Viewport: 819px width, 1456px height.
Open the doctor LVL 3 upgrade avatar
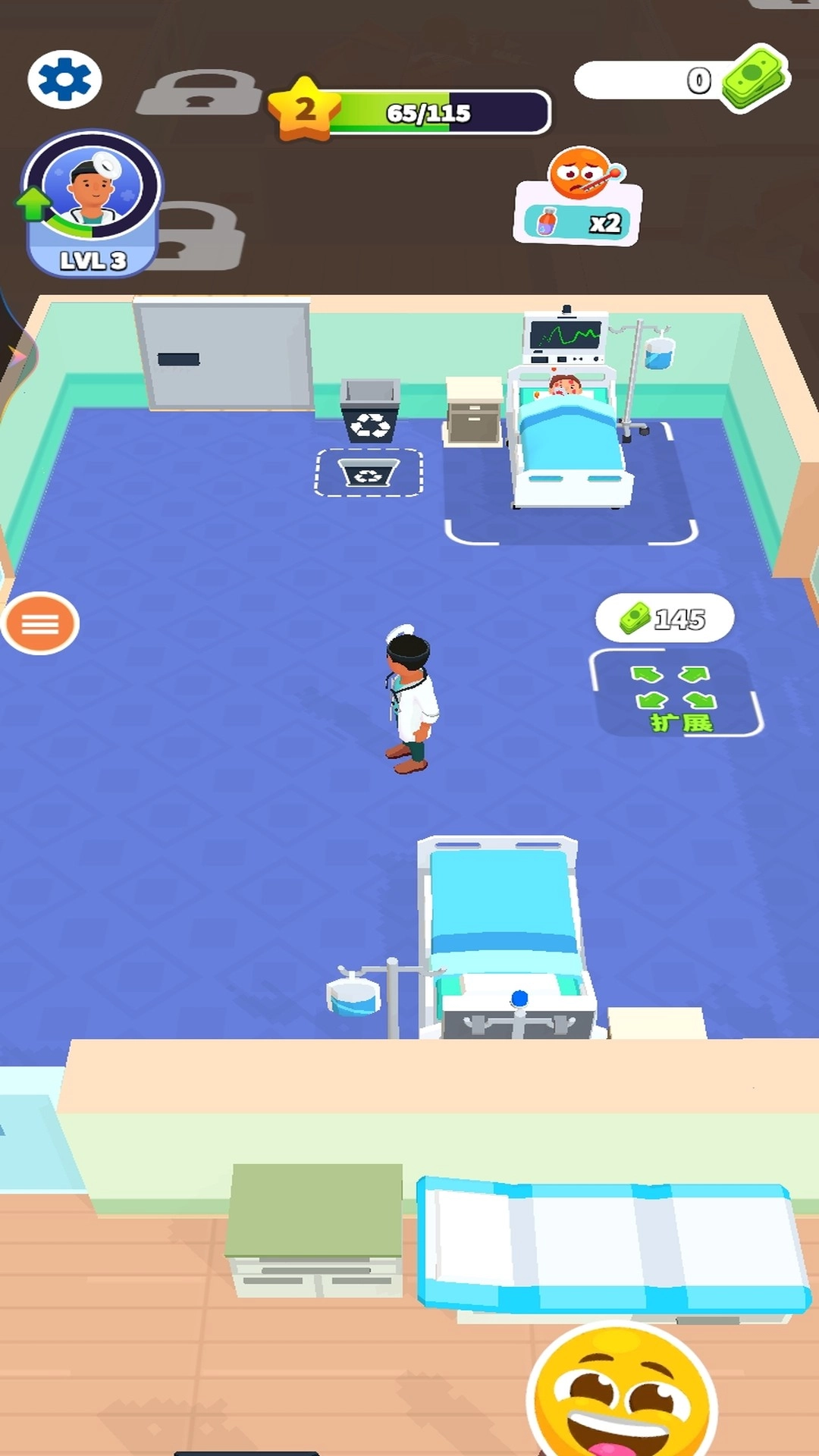tap(92, 204)
